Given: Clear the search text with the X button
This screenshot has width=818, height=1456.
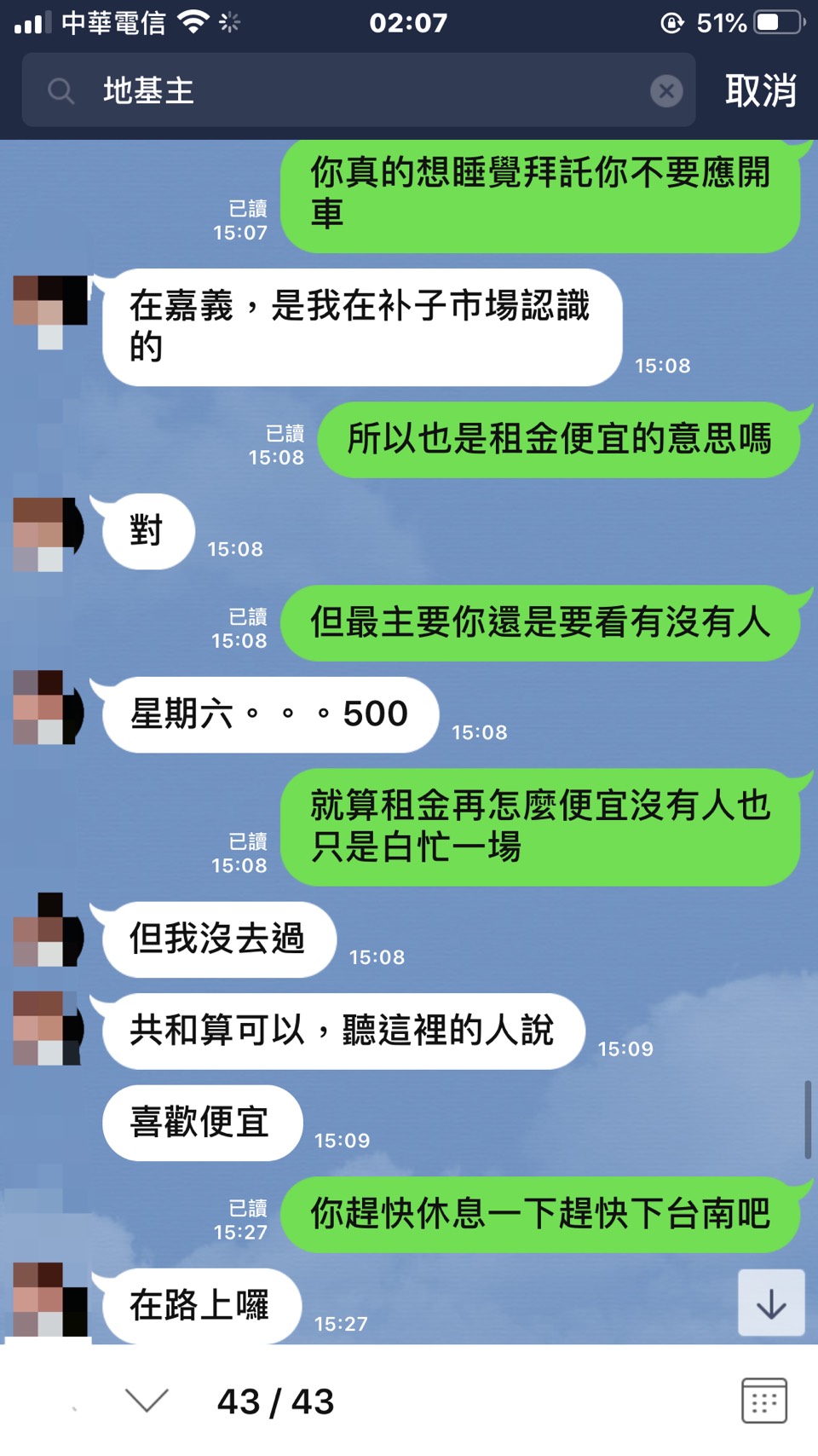Looking at the screenshot, I should pyautogui.click(x=666, y=90).
